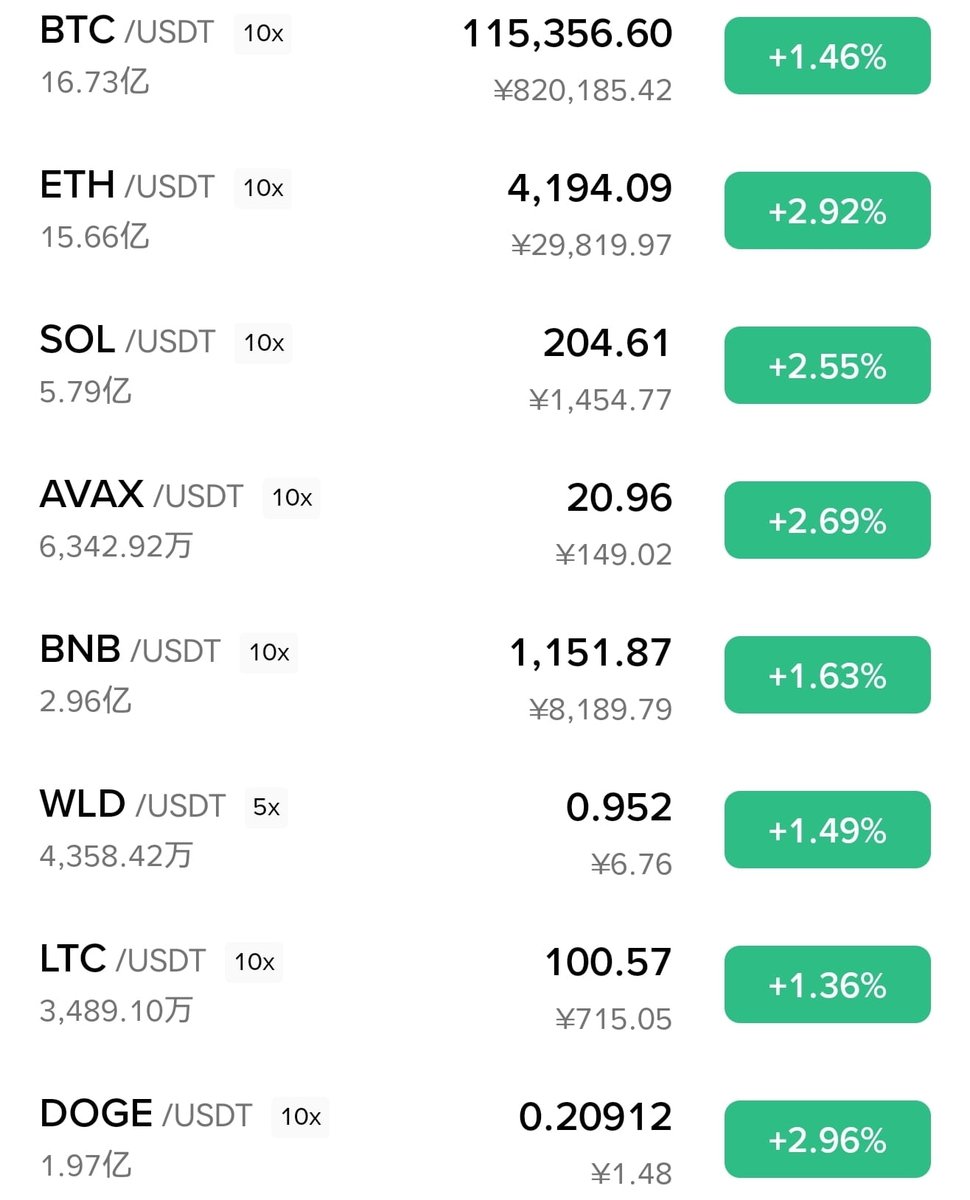Tap the +2.92% change badge for ETH
This screenshot has height=1200, width=970.
tap(827, 211)
